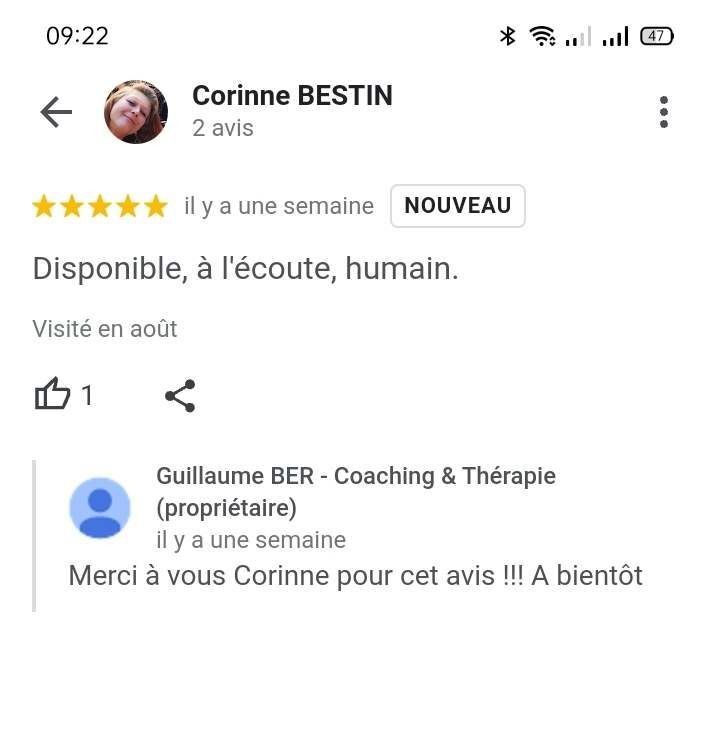
Task: Tap the Bluetooth icon in status bar
Action: (x=507, y=35)
